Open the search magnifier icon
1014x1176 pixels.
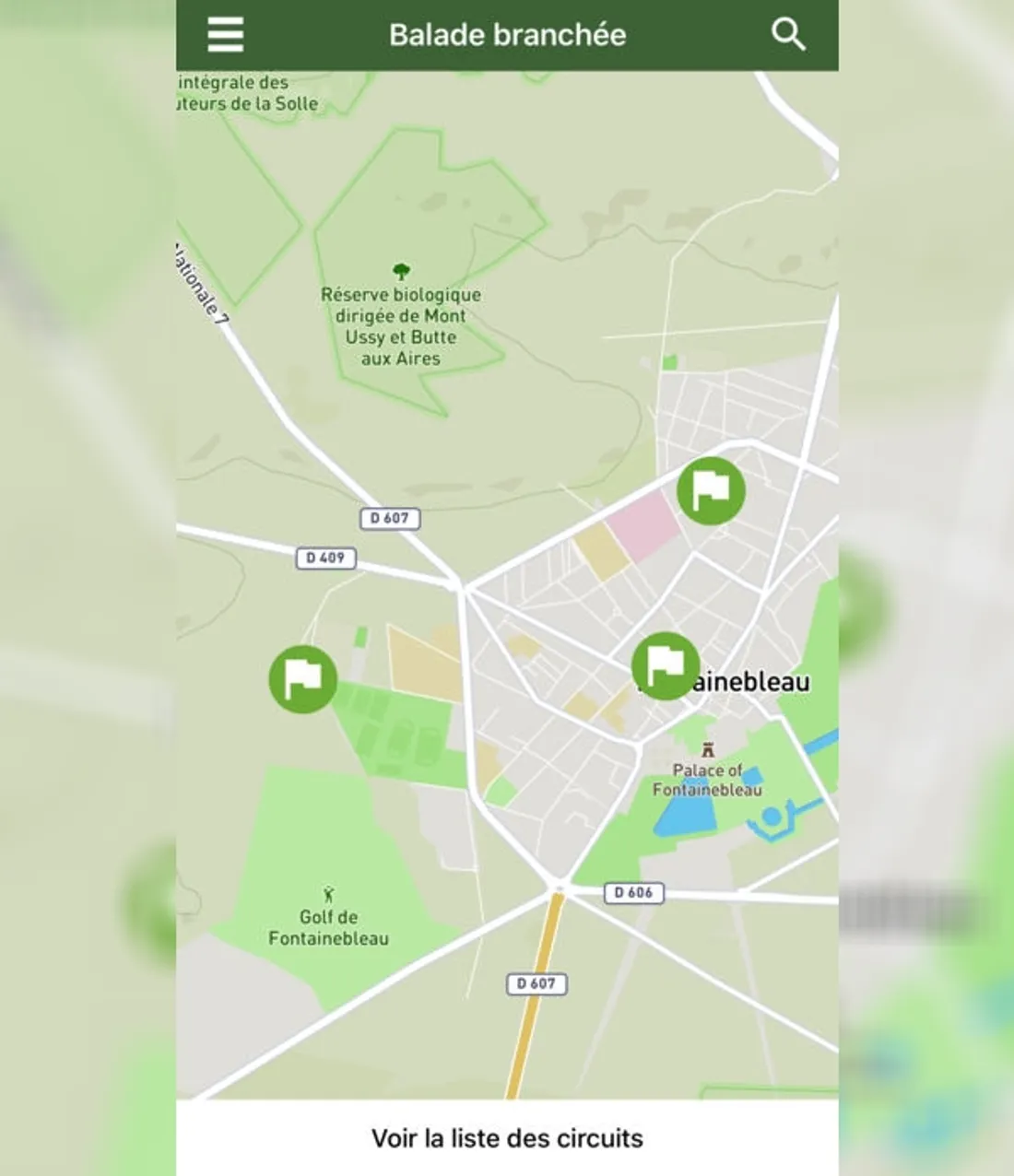[788, 34]
